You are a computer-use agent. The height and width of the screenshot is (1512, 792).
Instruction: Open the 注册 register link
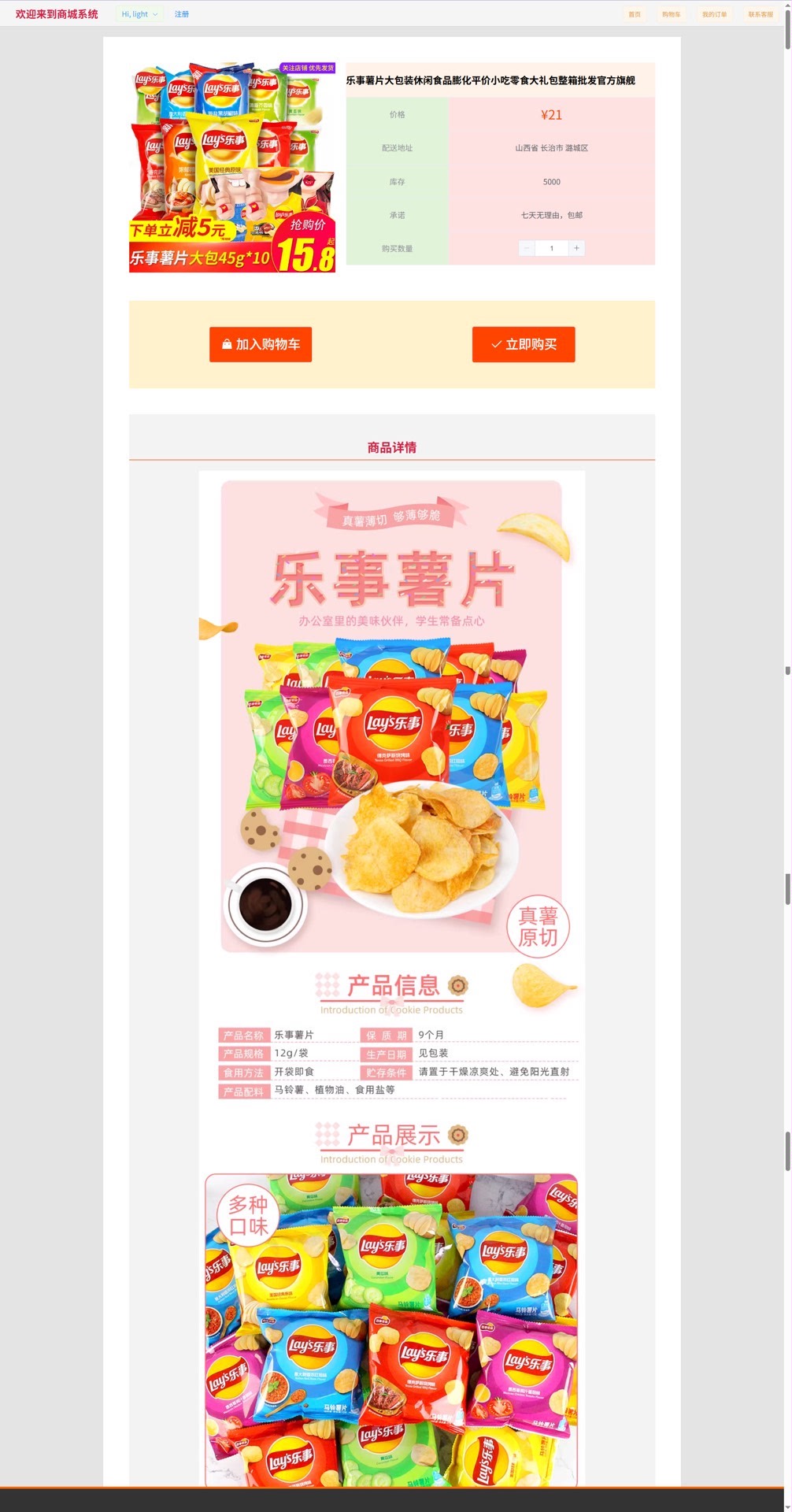(182, 14)
